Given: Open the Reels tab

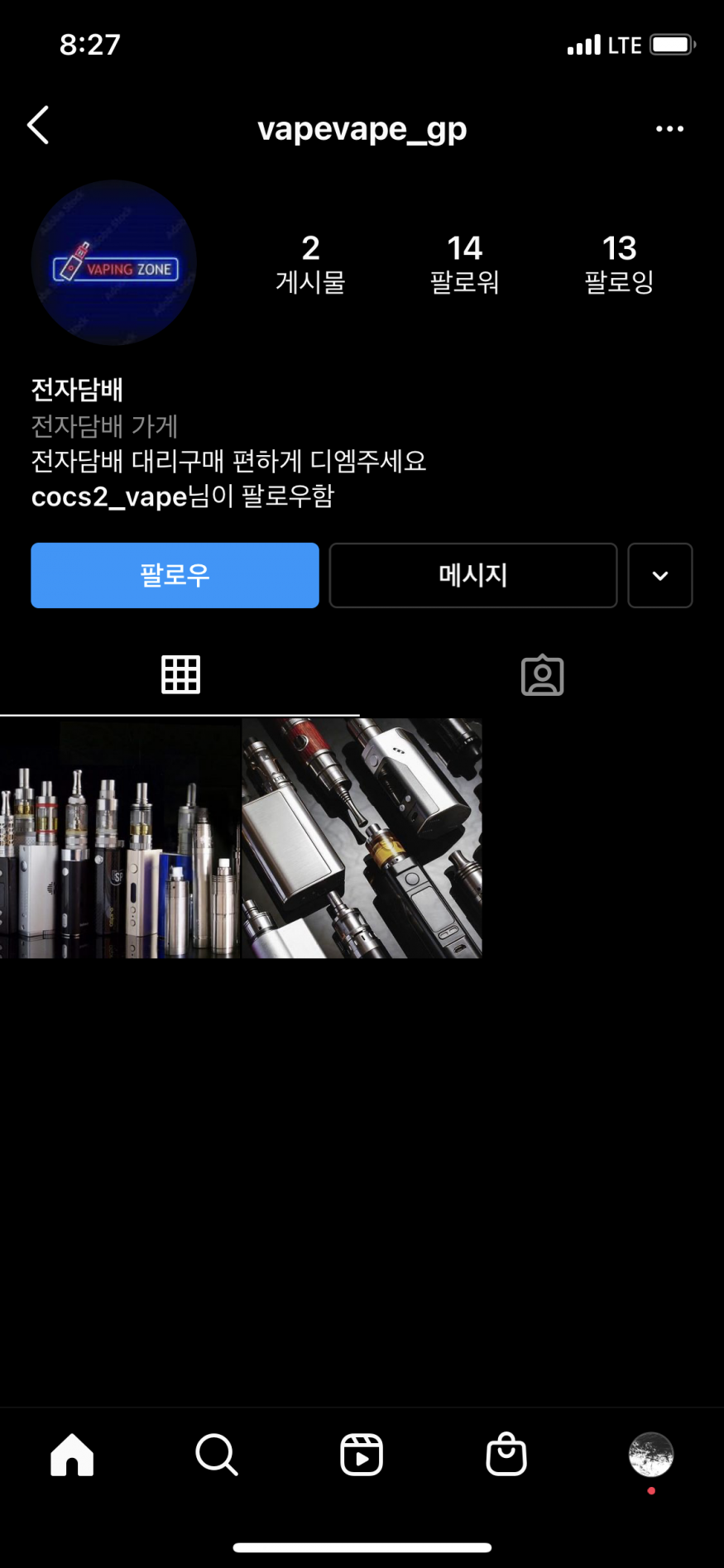Looking at the screenshot, I should 362,1455.
